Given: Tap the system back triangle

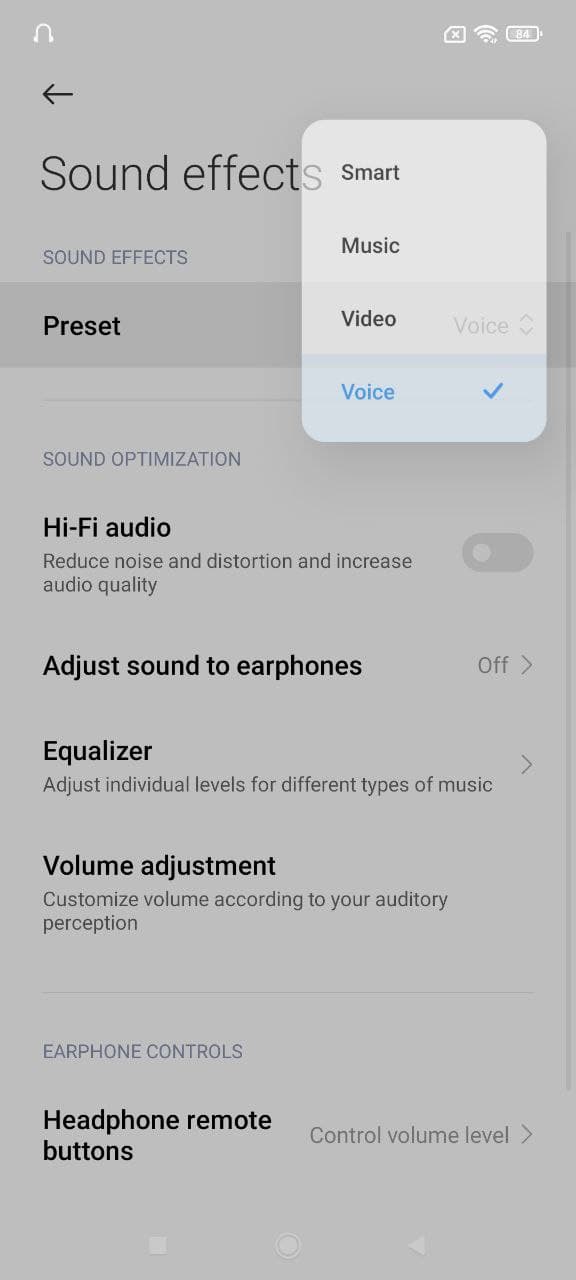Looking at the screenshot, I should [417, 1245].
